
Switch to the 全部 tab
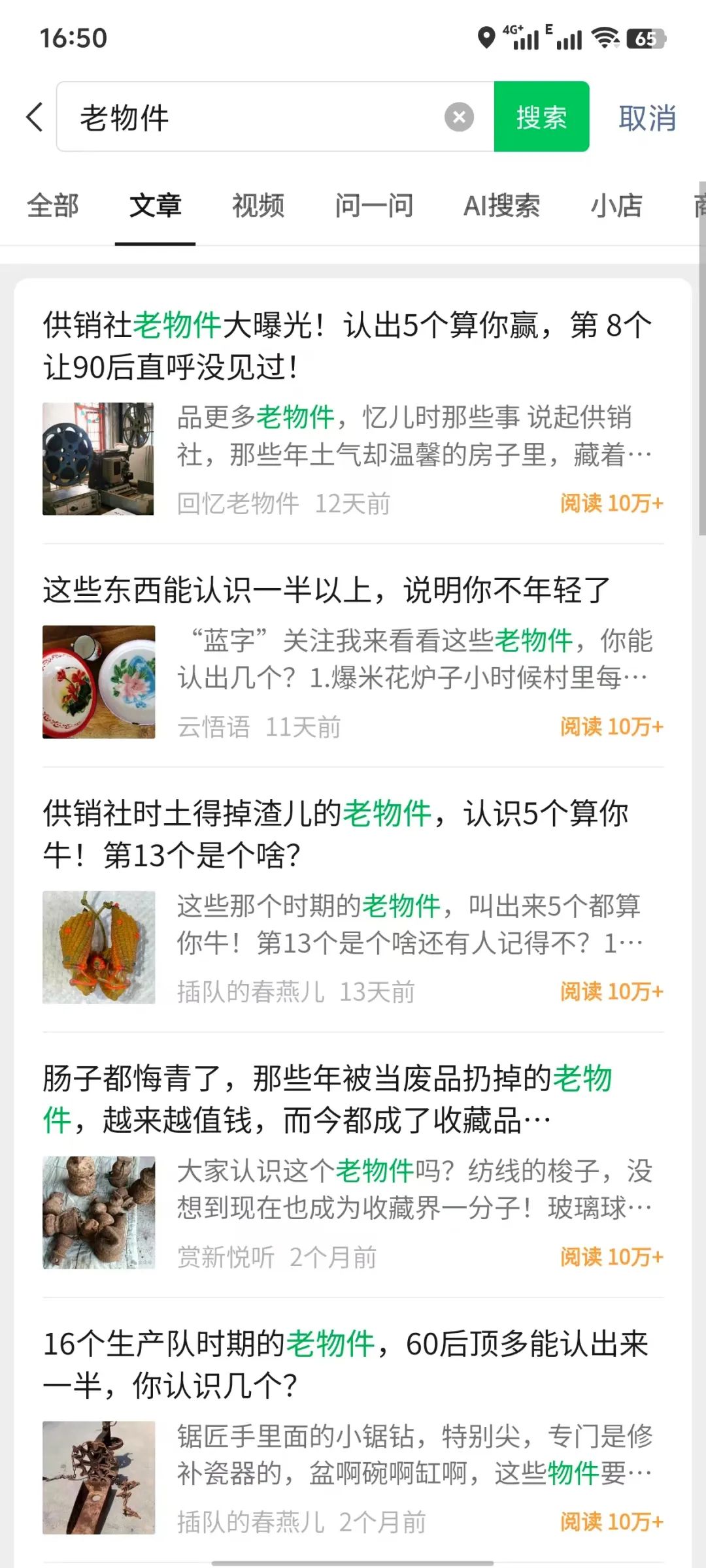[52, 206]
